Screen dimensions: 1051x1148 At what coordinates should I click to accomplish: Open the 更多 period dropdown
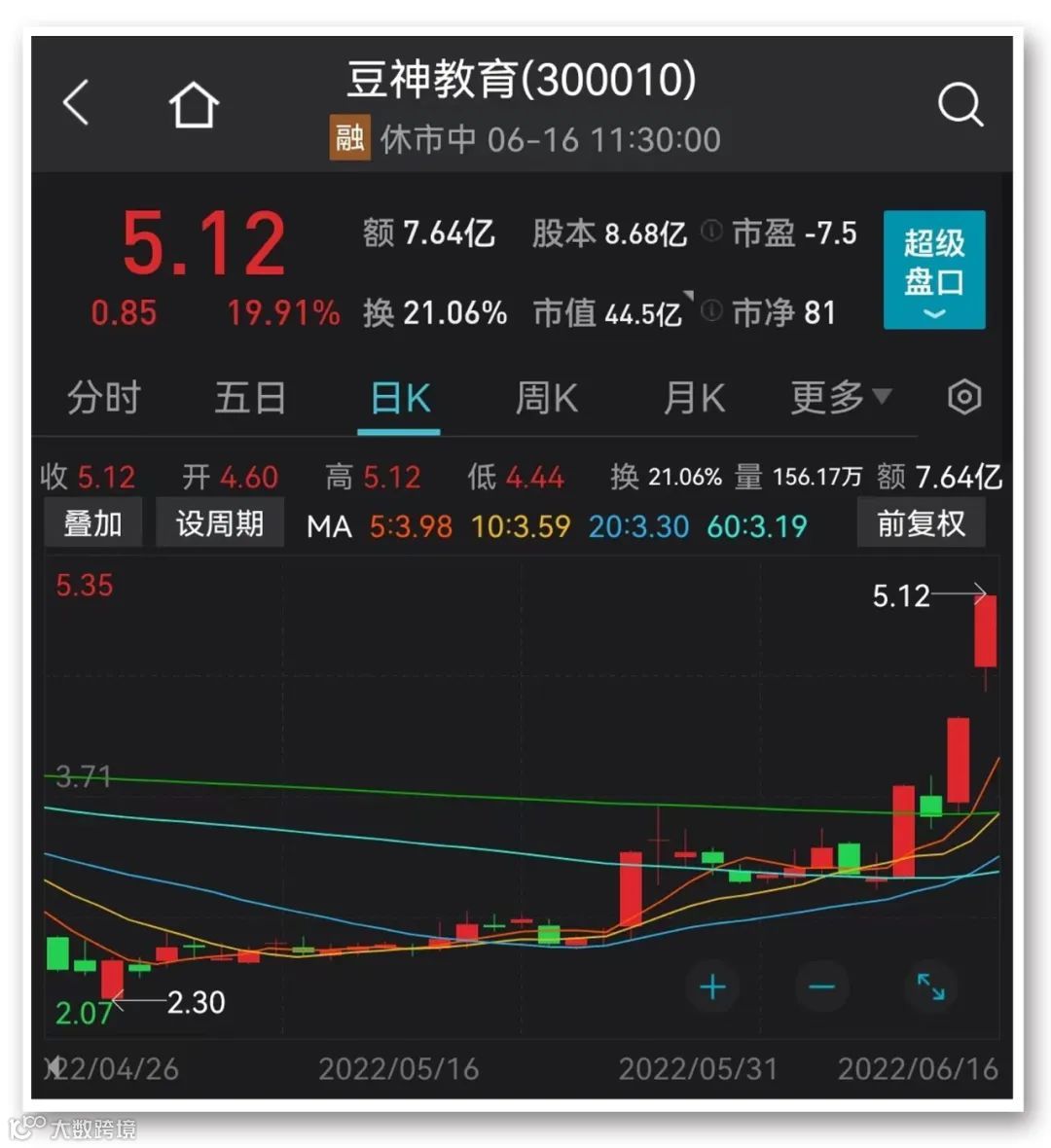pos(840,397)
